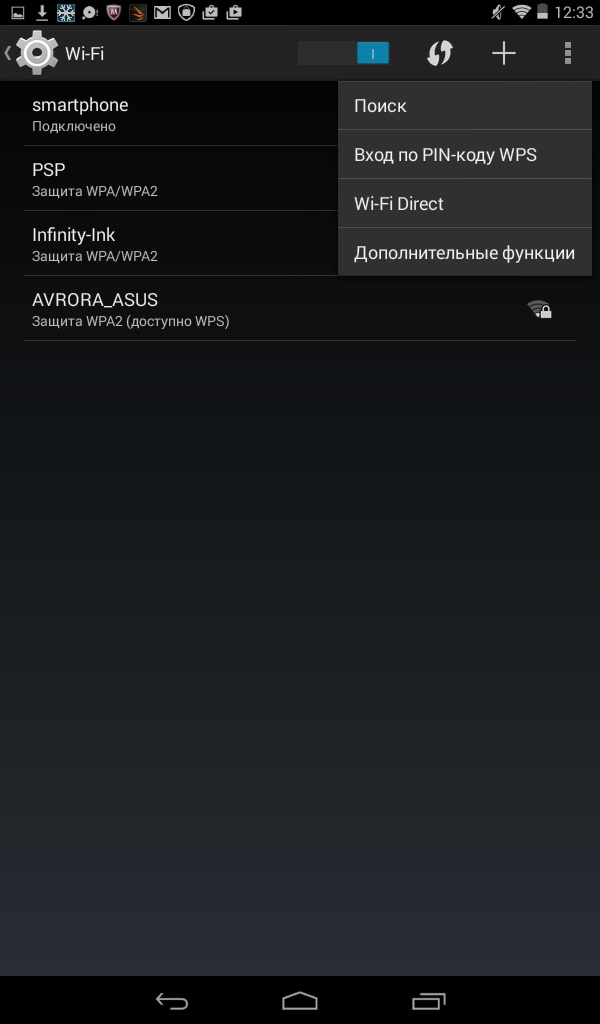The width and height of the screenshot is (600, 1024).
Task: Open Wi-Fi Direct from the menu
Action: click(x=465, y=204)
